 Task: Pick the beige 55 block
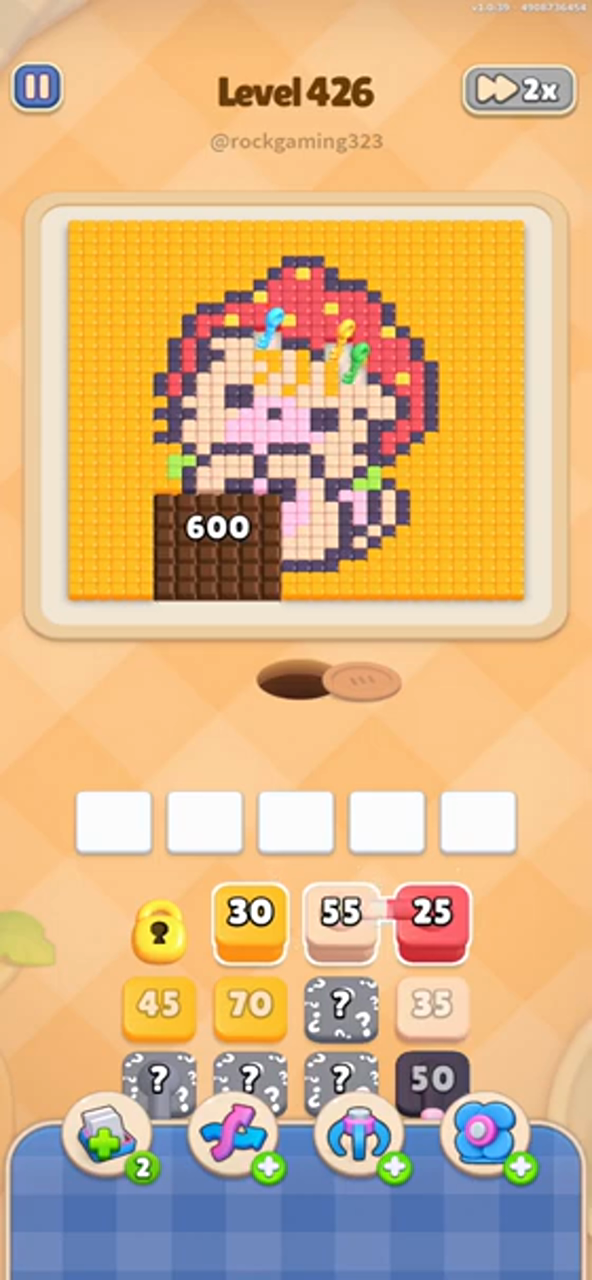[x=341, y=922]
